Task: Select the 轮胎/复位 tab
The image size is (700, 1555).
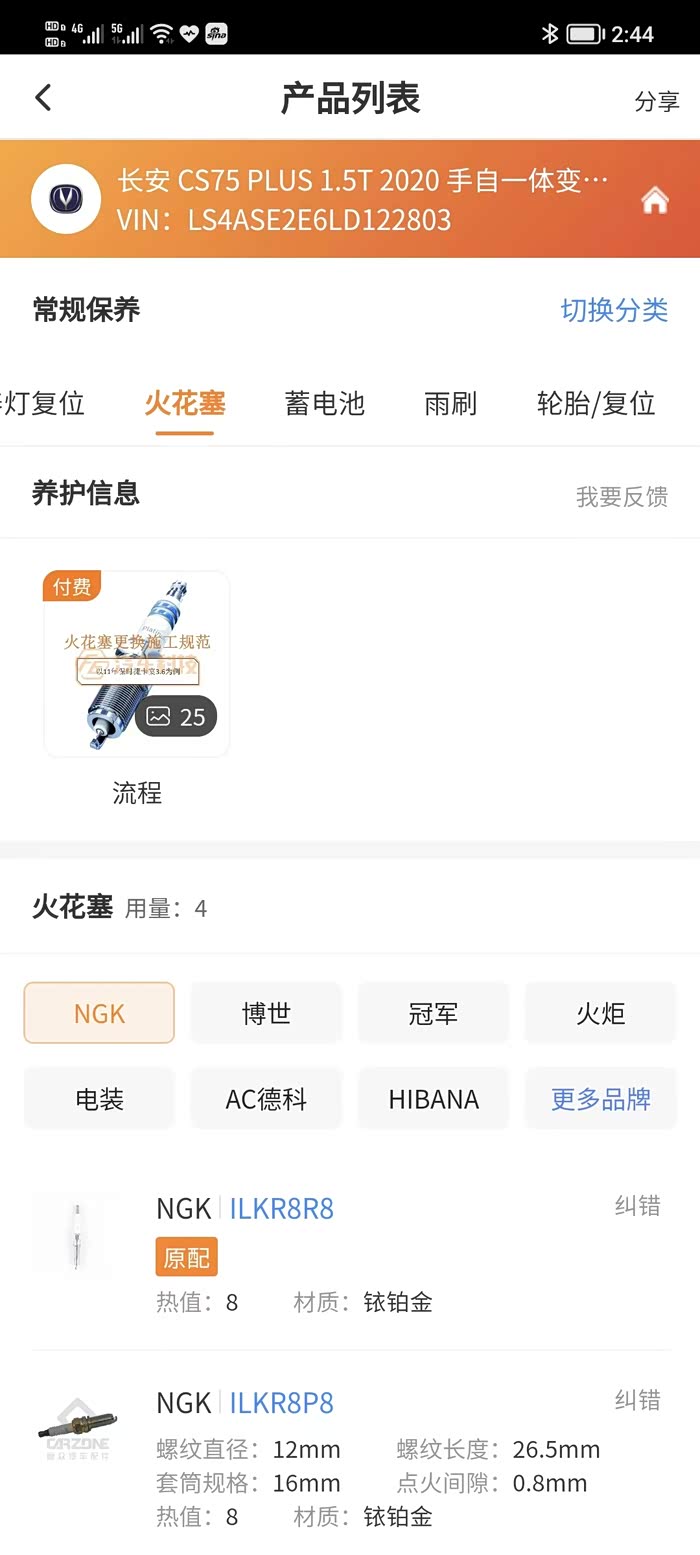Action: [596, 404]
